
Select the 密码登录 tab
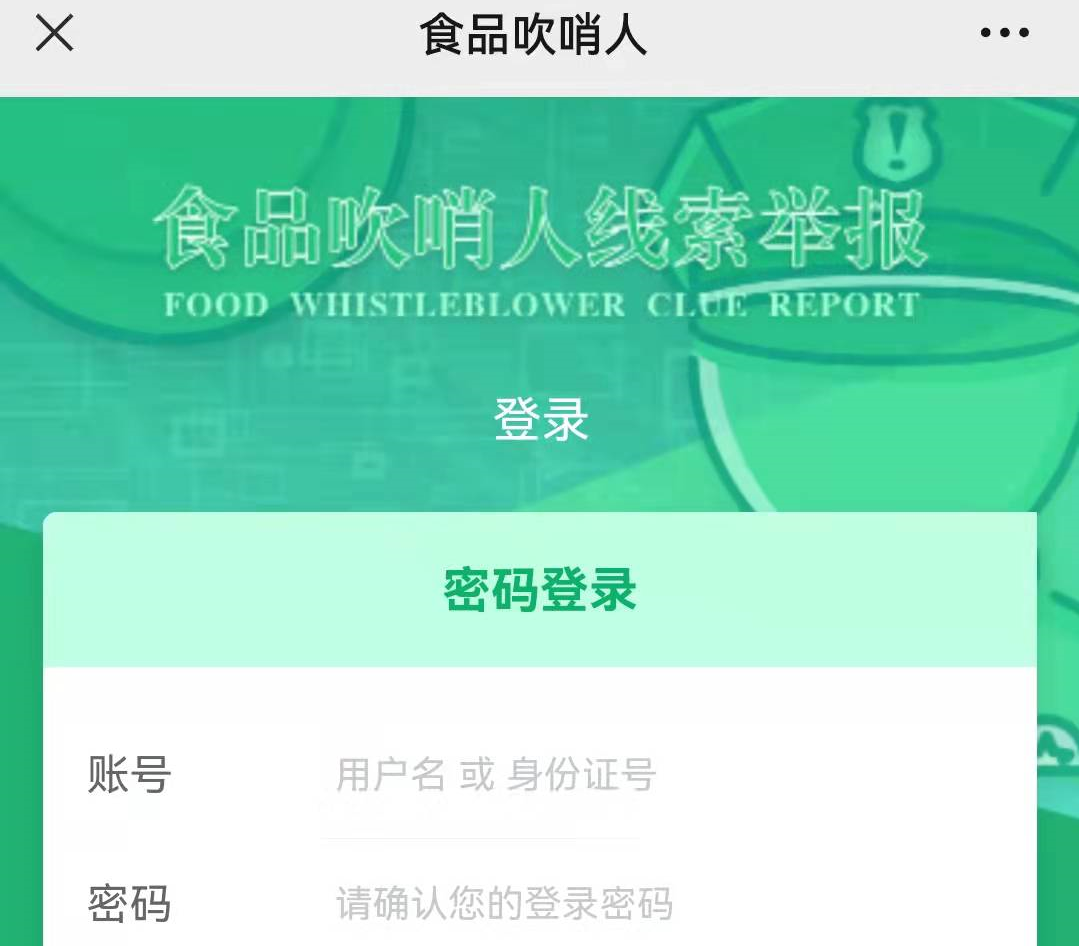[x=540, y=591]
